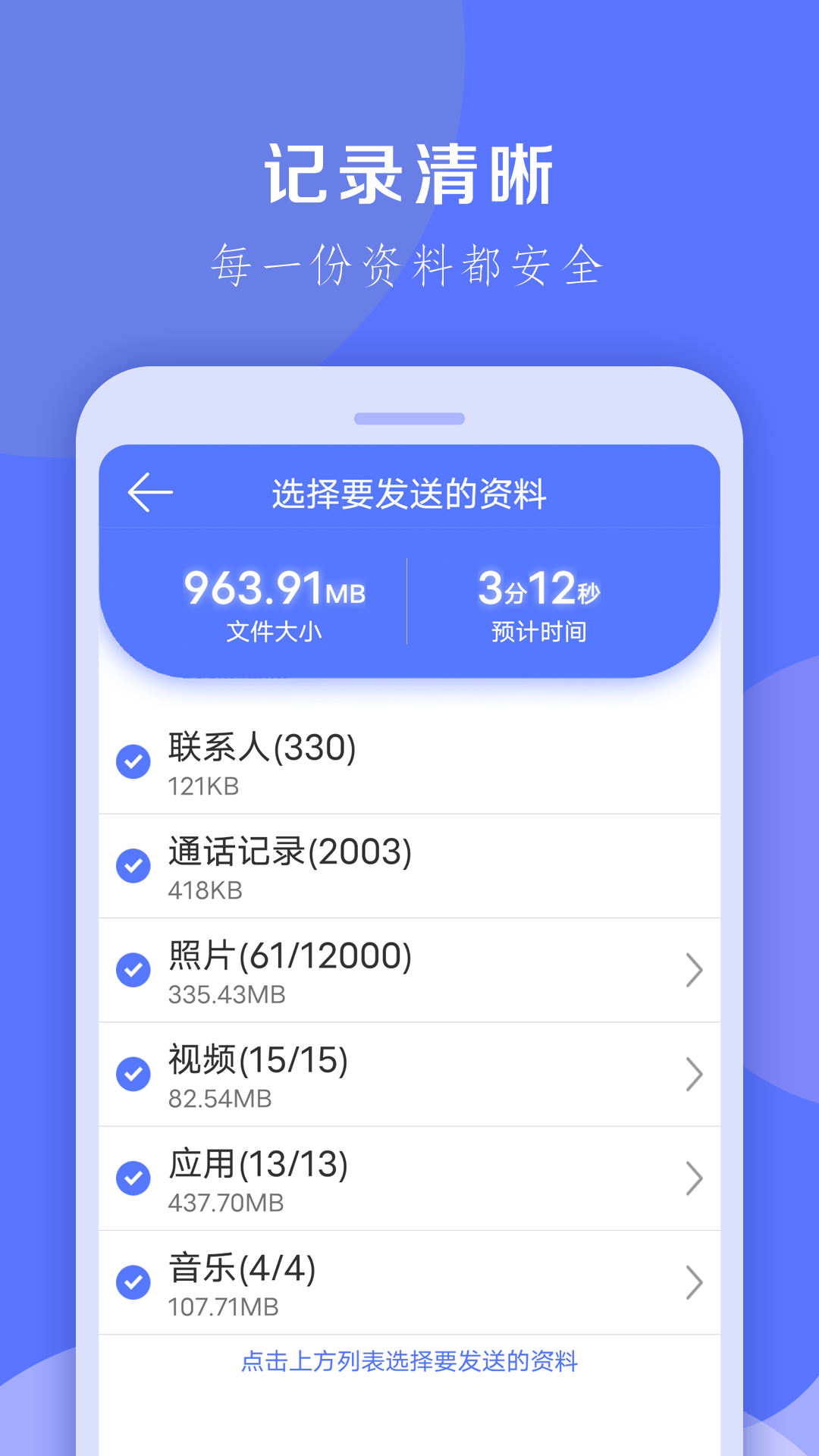Tap the checkmark icon beside 照片

coord(133,969)
